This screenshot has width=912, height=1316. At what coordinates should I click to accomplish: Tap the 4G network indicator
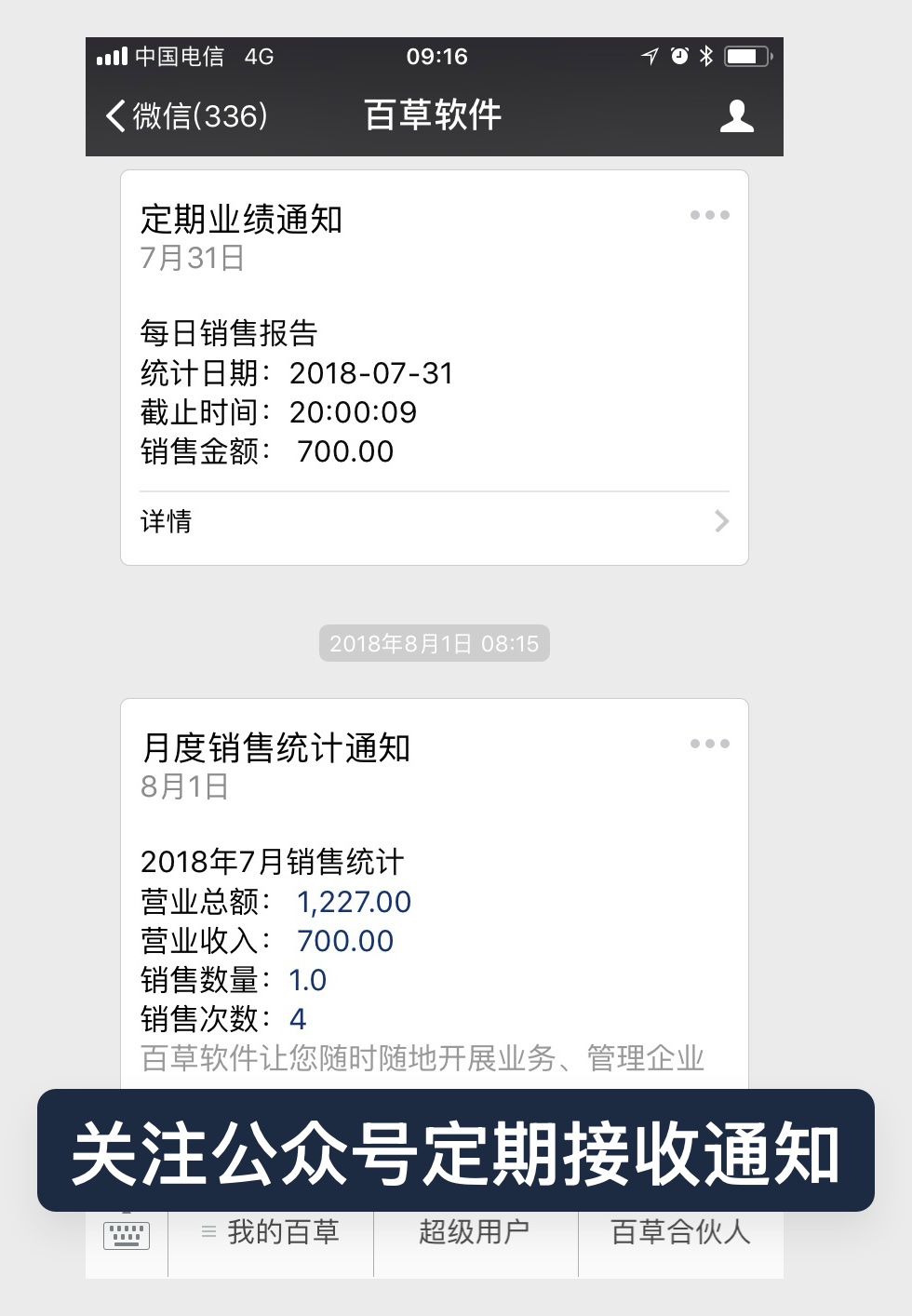click(x=257, y=57)
